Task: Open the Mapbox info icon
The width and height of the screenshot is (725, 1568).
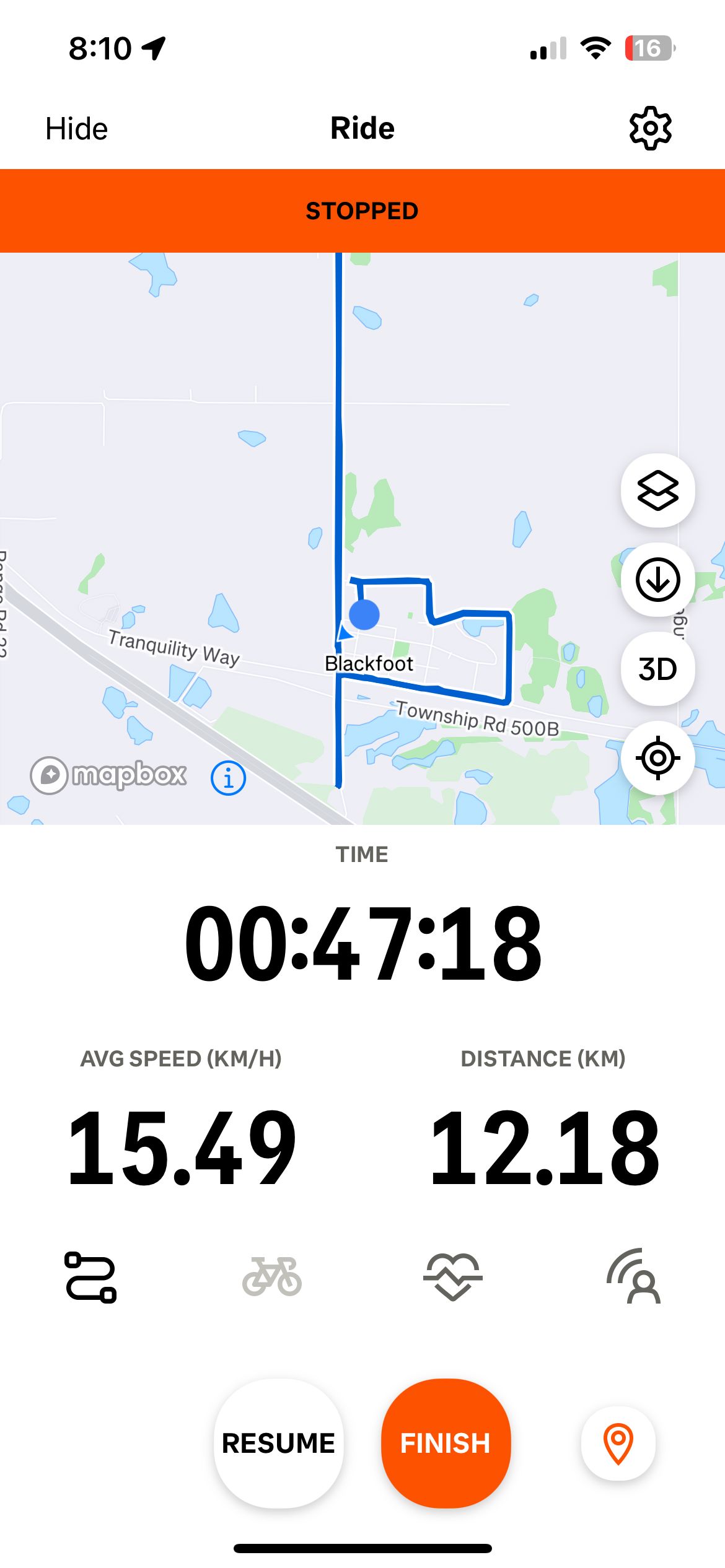Action: coord(228,778)
